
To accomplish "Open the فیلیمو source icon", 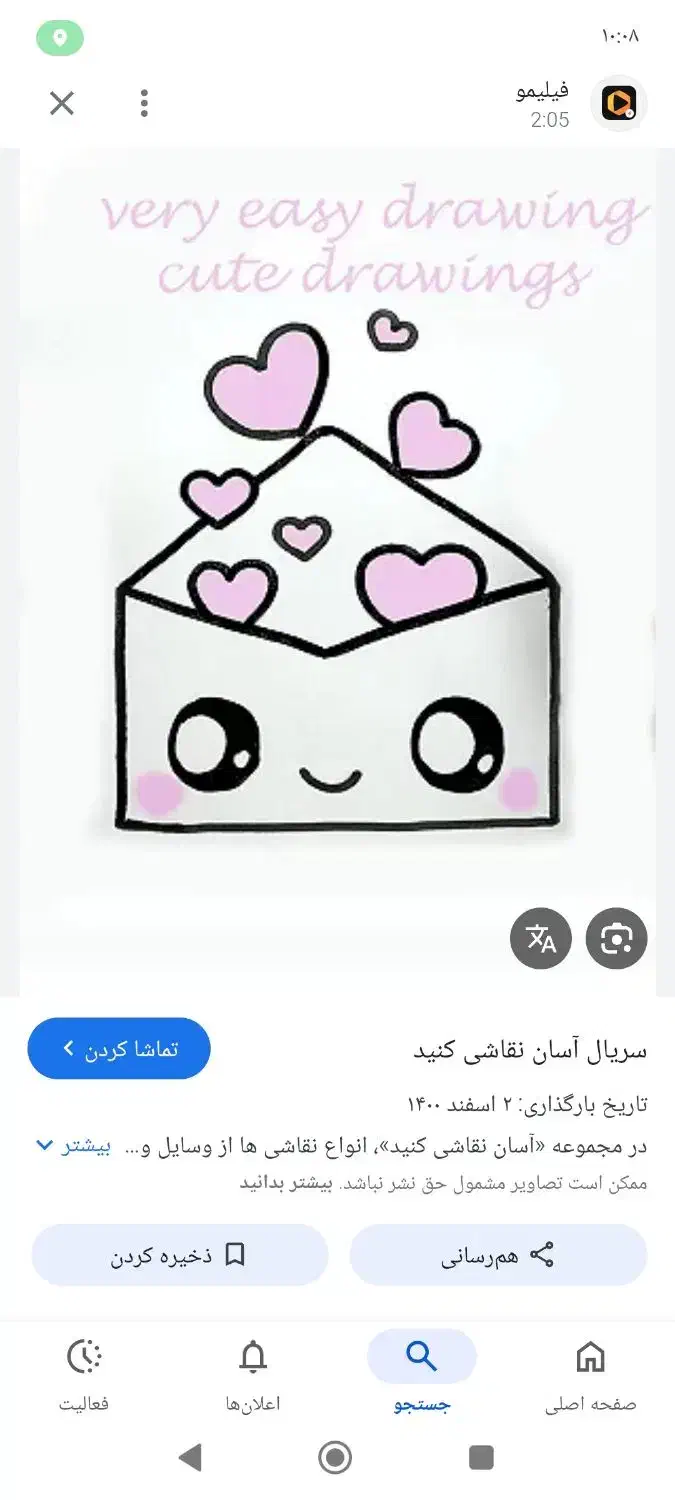I will tap(618, 103).
